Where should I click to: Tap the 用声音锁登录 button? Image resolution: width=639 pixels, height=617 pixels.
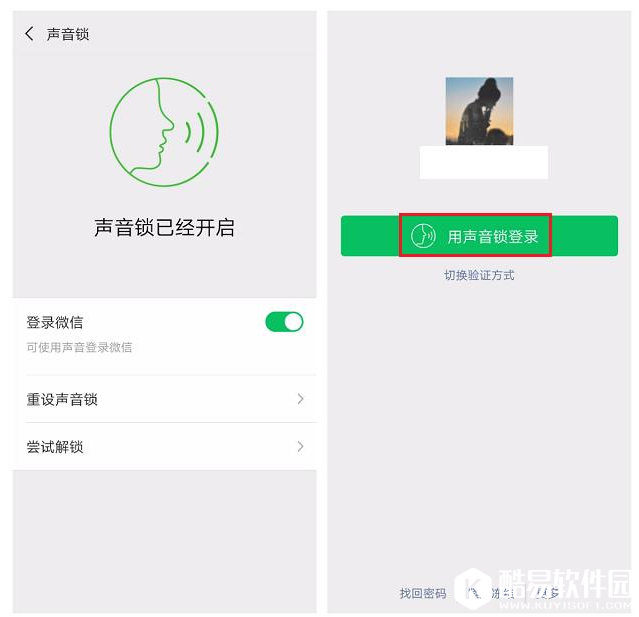coord(476,236)
